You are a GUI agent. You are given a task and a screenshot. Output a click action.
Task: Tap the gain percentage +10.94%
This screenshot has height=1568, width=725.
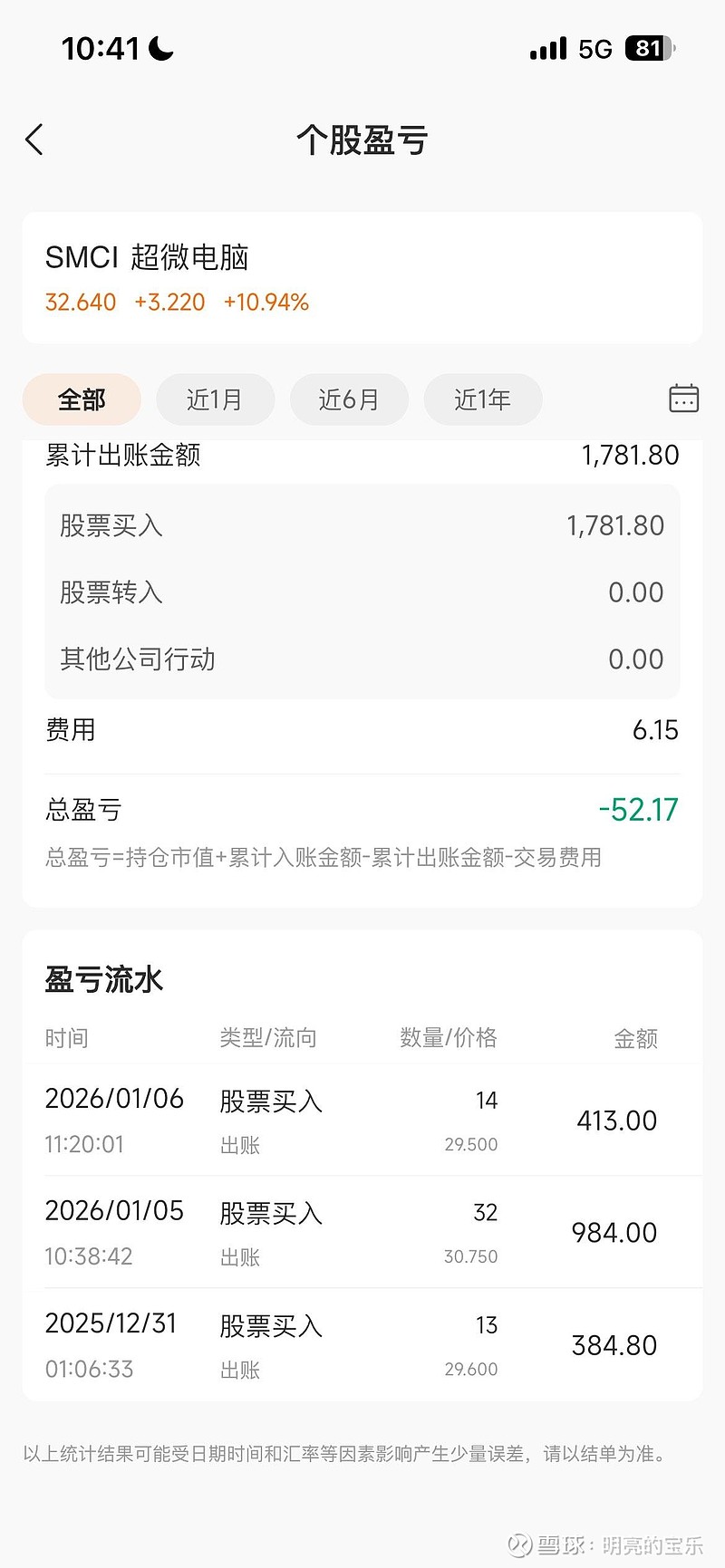coord(266,302)
